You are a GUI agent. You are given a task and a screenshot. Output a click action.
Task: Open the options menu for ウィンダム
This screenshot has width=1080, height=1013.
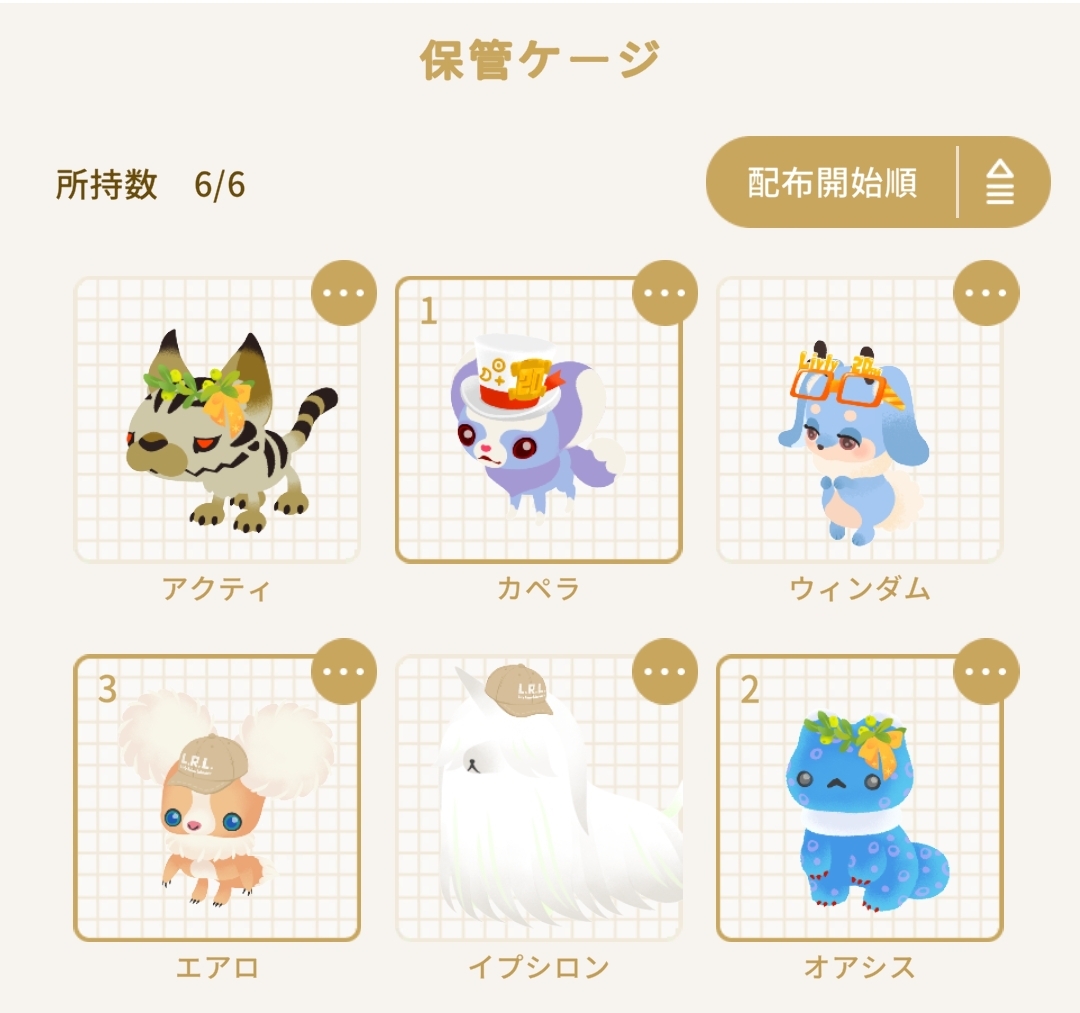[986, 293]
